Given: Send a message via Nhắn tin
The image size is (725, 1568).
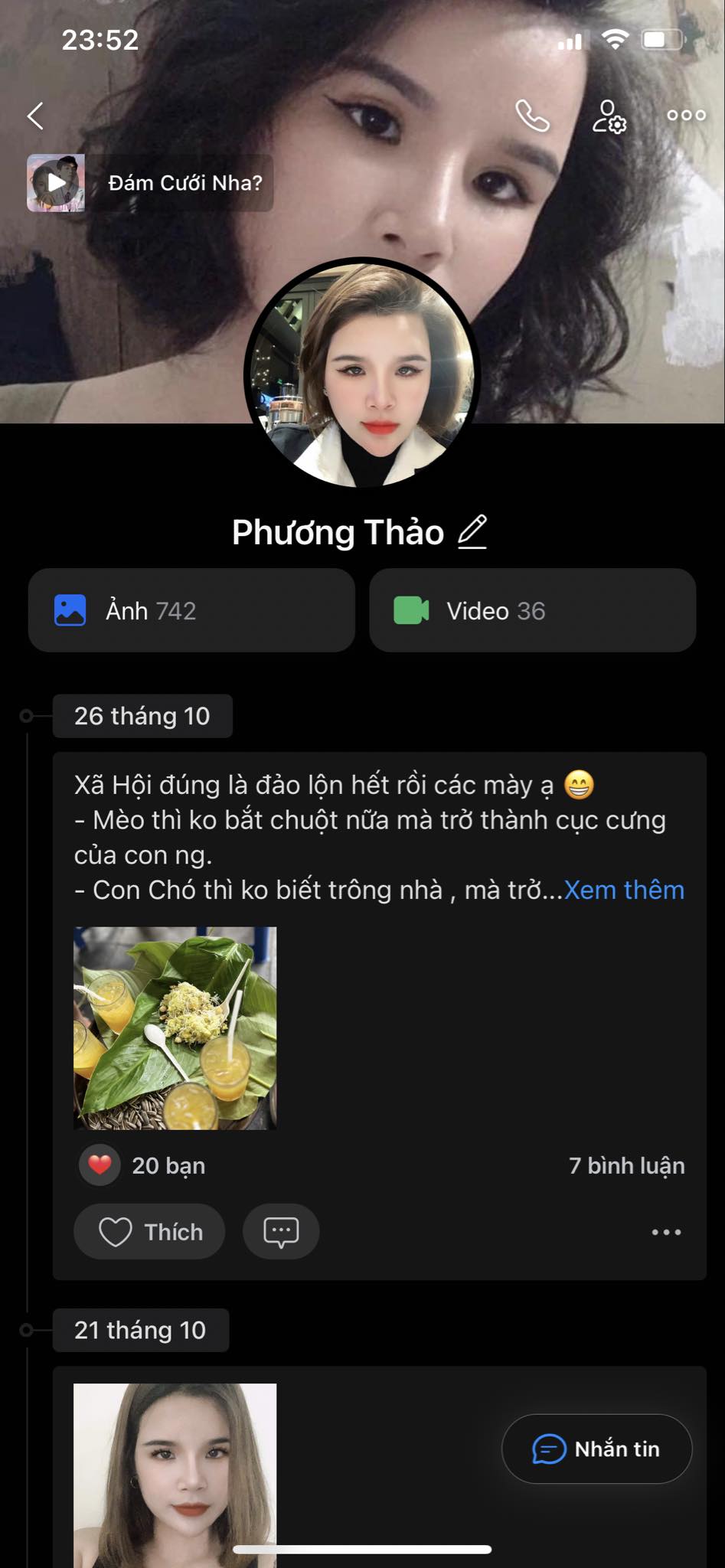Looking at the screenshot, I should click(596, 1449).
